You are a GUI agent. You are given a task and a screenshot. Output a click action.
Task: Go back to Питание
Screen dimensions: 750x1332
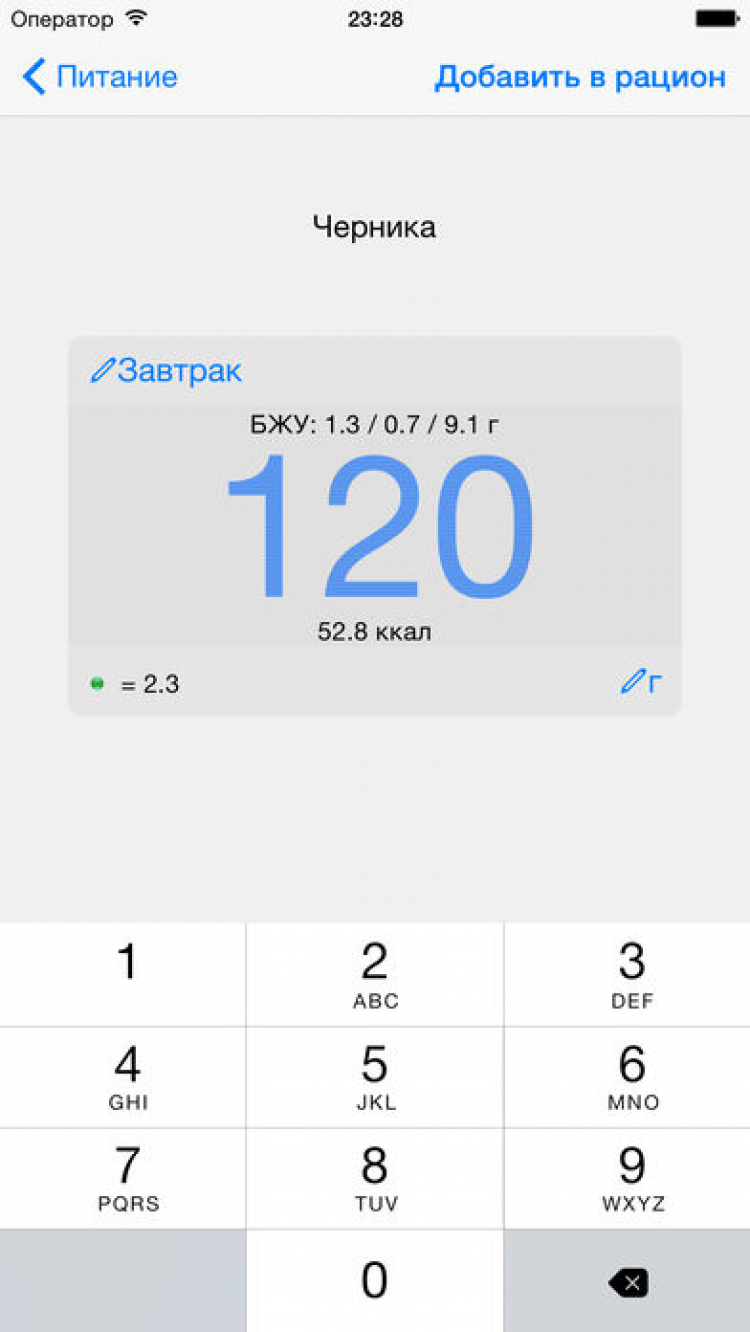tap(100, 77)
